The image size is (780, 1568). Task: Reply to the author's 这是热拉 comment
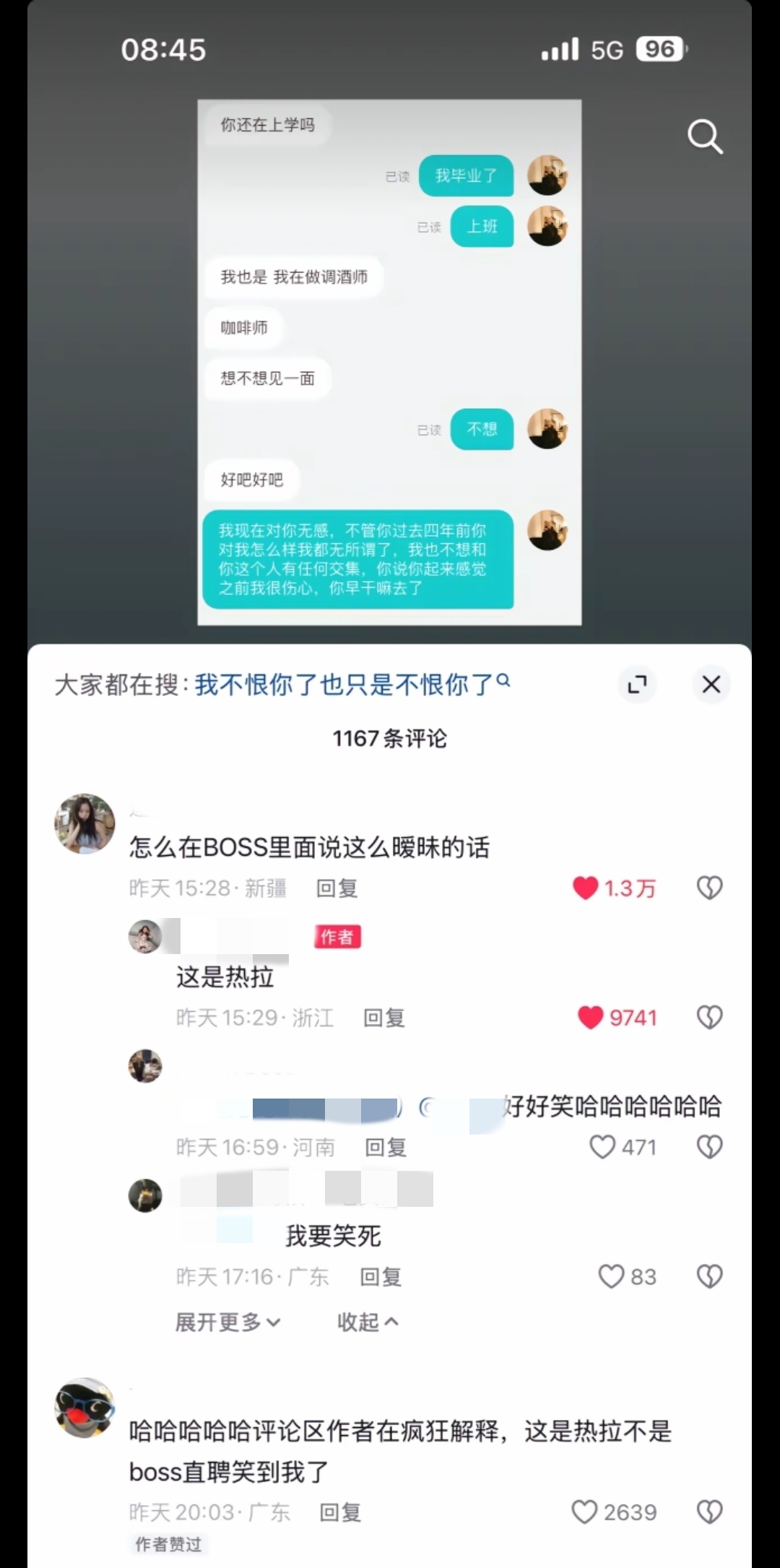(384, 1018)
